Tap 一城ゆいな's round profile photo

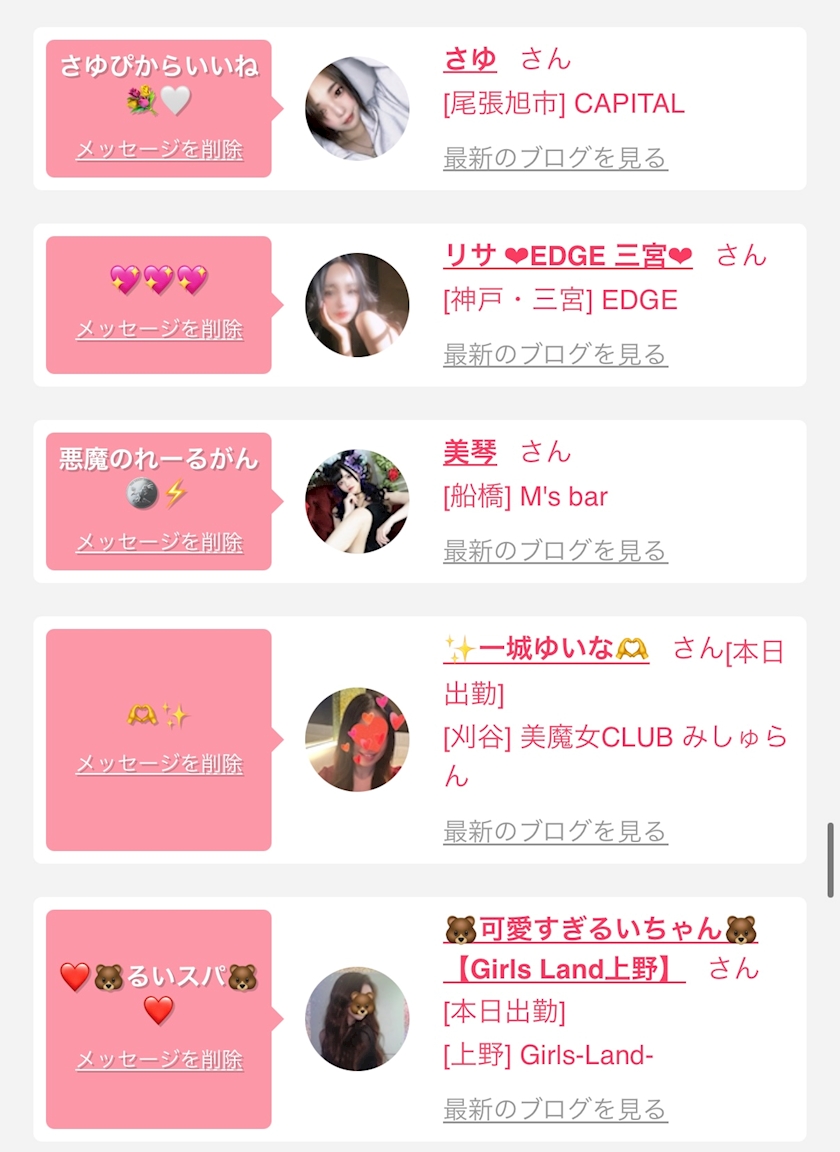[357, 739]
